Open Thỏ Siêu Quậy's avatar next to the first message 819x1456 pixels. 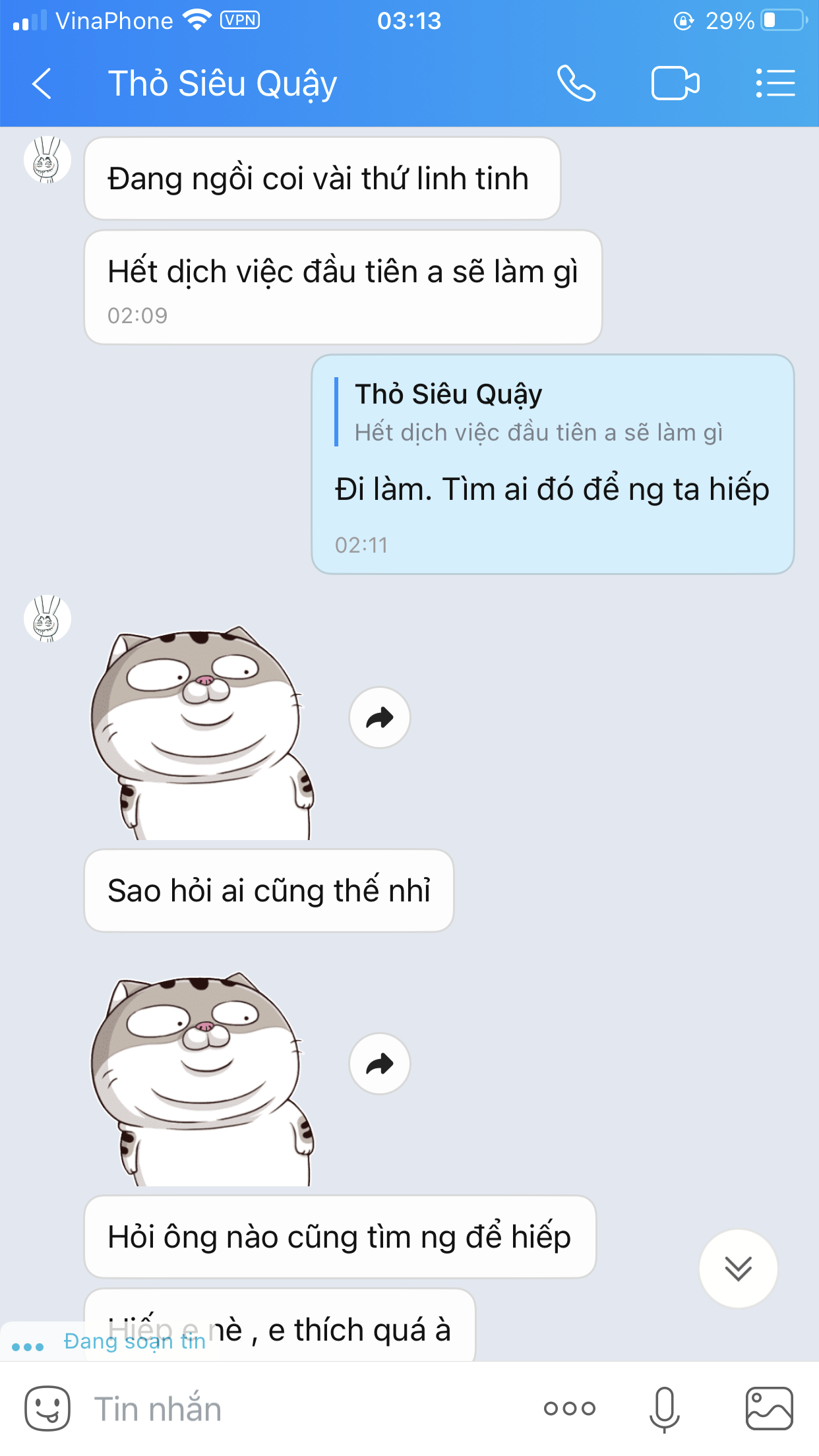coord(47,160)
